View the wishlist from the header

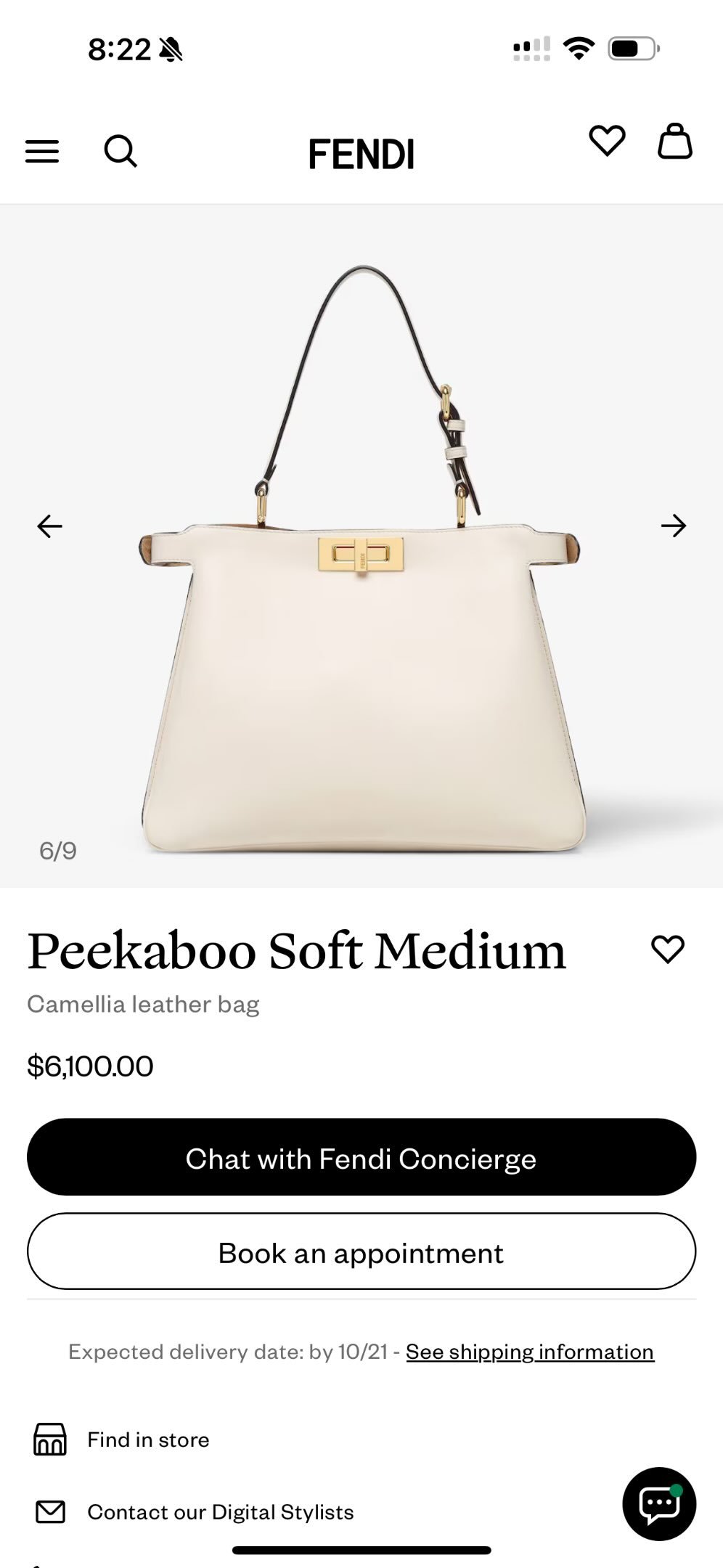(x=607, y=140)
